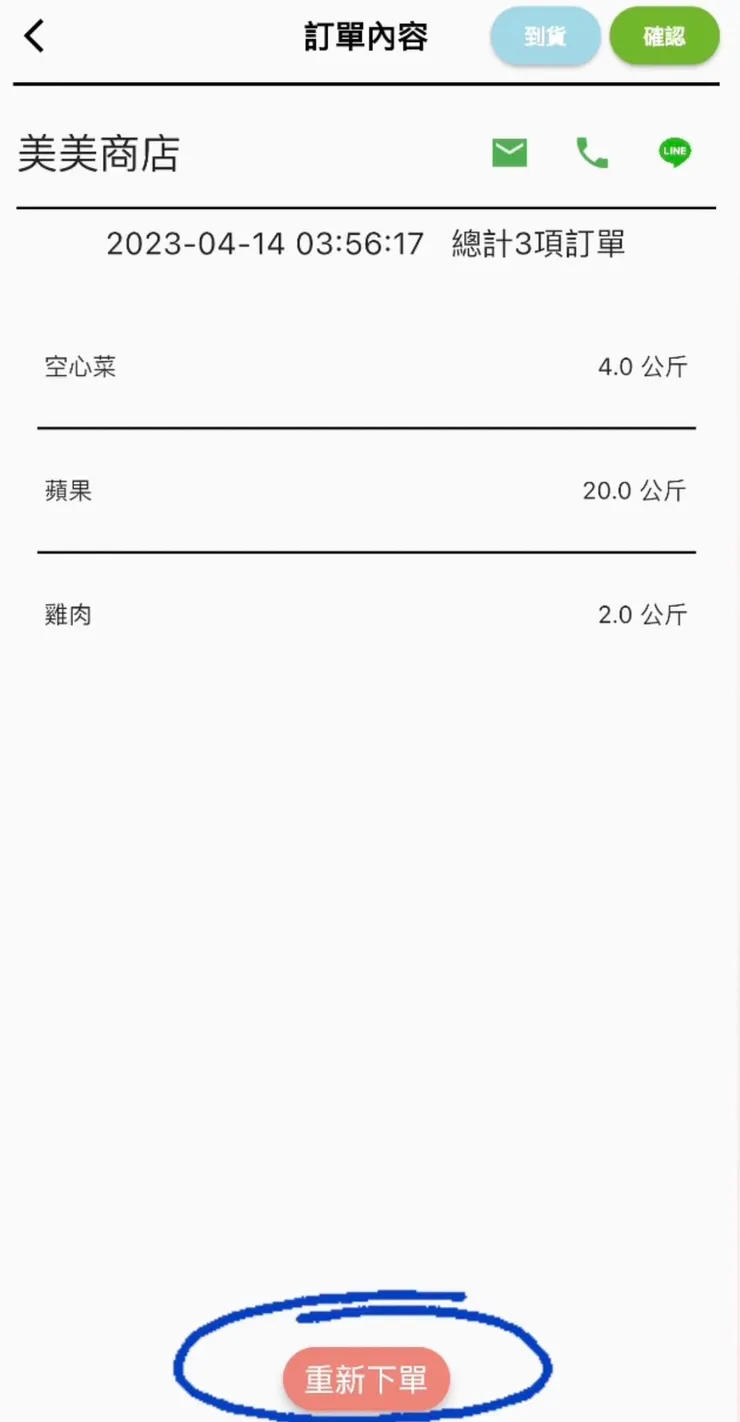The height and width of the screenshot is (1422, 740).
Task: Select the green envelope contact icon
Action: [508, 152]
